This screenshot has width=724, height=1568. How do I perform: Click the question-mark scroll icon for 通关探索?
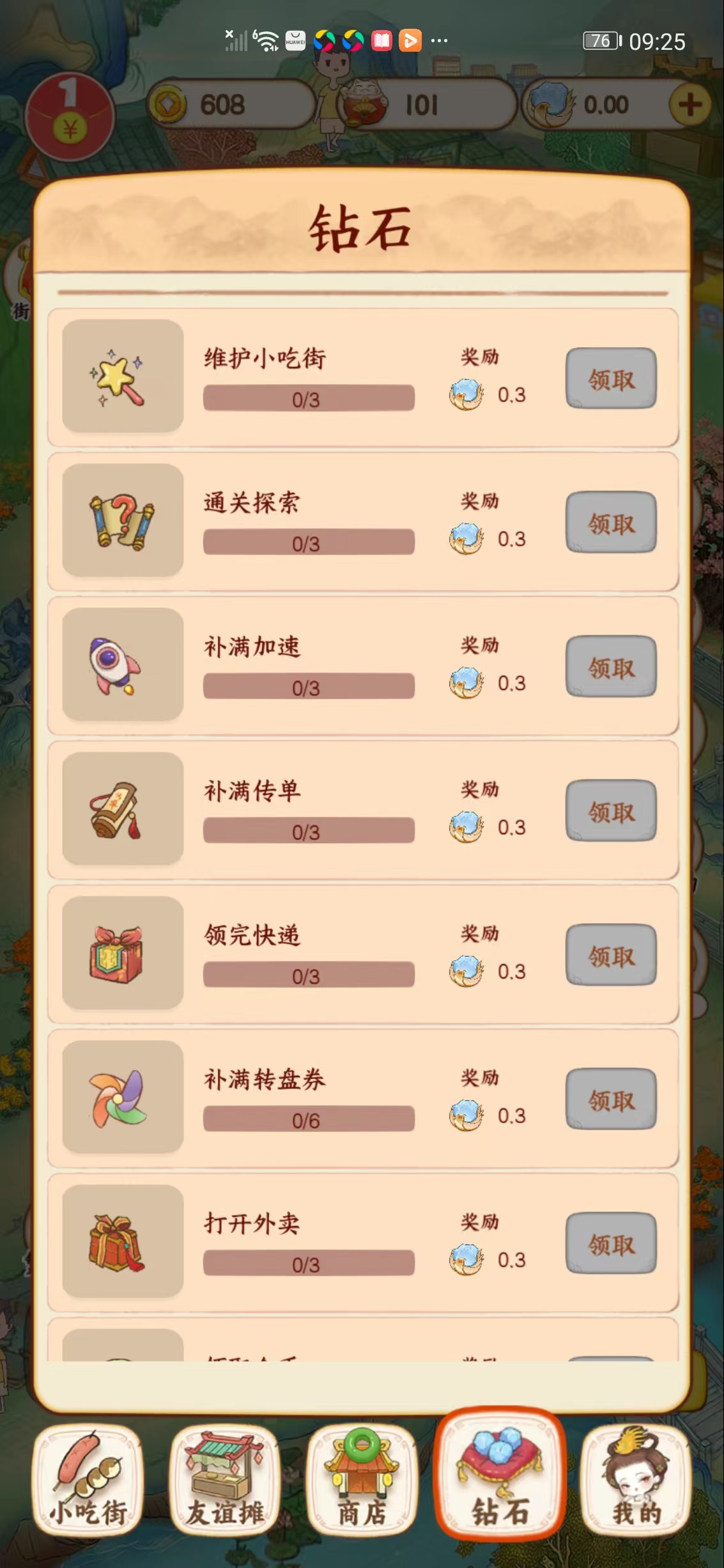click(x=121, y=524)
